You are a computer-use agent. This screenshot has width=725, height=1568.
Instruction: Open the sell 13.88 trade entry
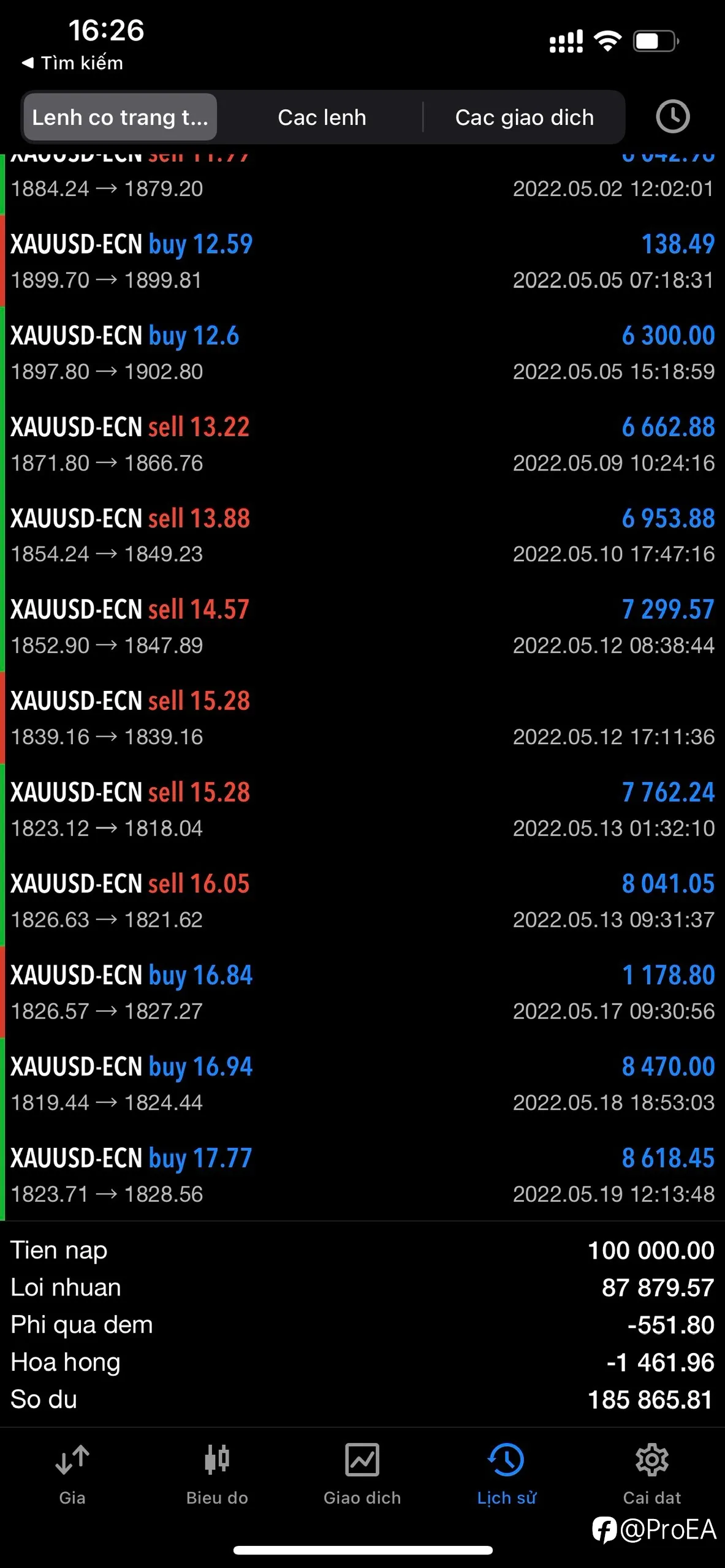[362, 535]
